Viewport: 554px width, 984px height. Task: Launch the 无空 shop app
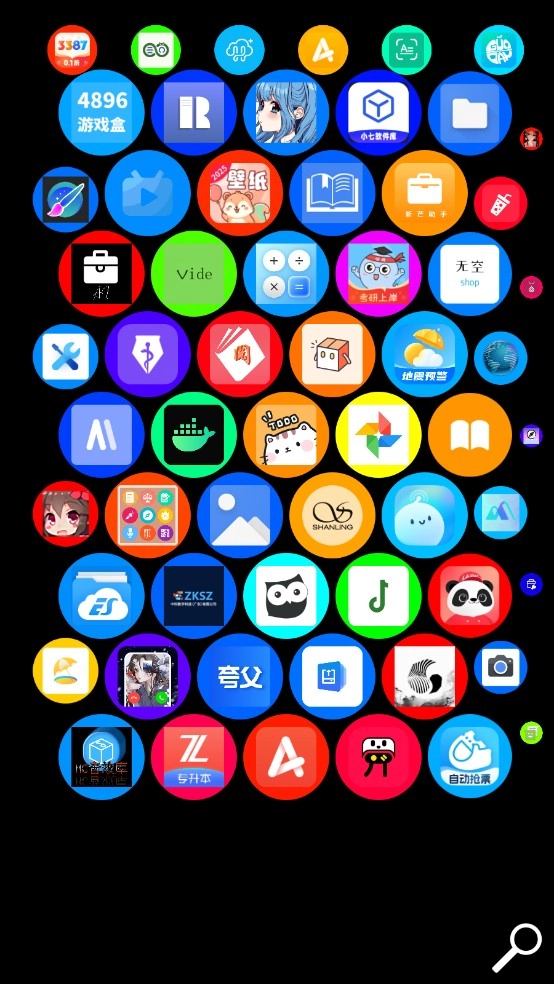pyautogui.click(x=470, y=274)
